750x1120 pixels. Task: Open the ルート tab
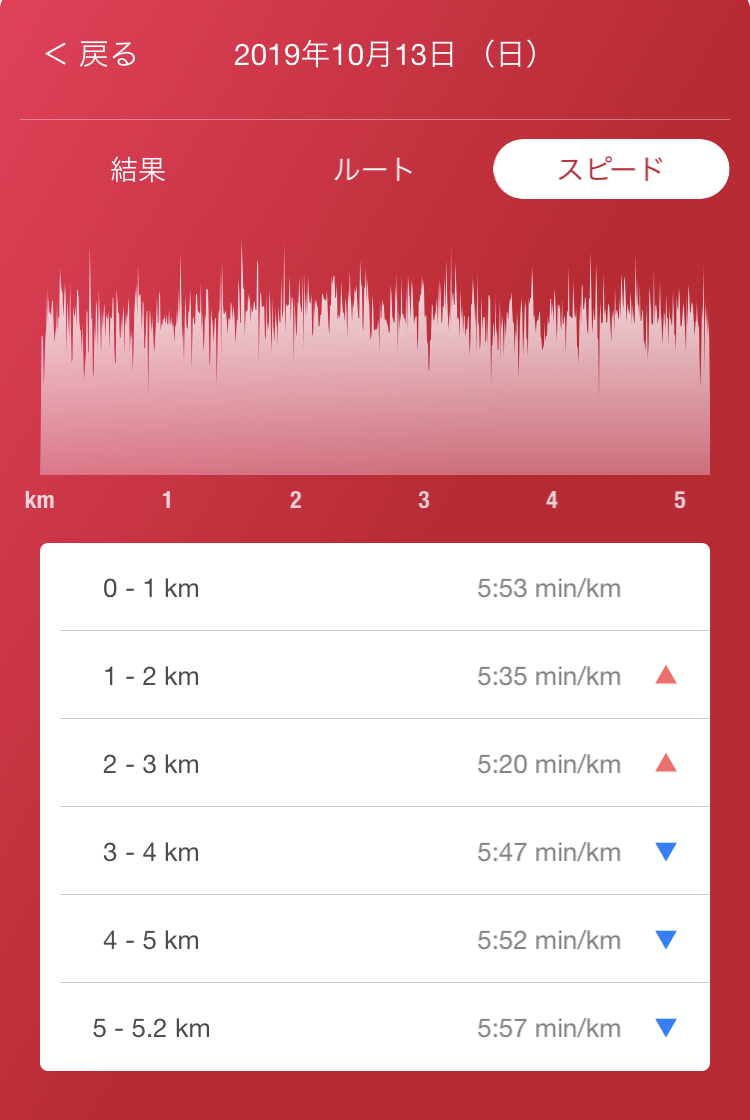point(373,170)
